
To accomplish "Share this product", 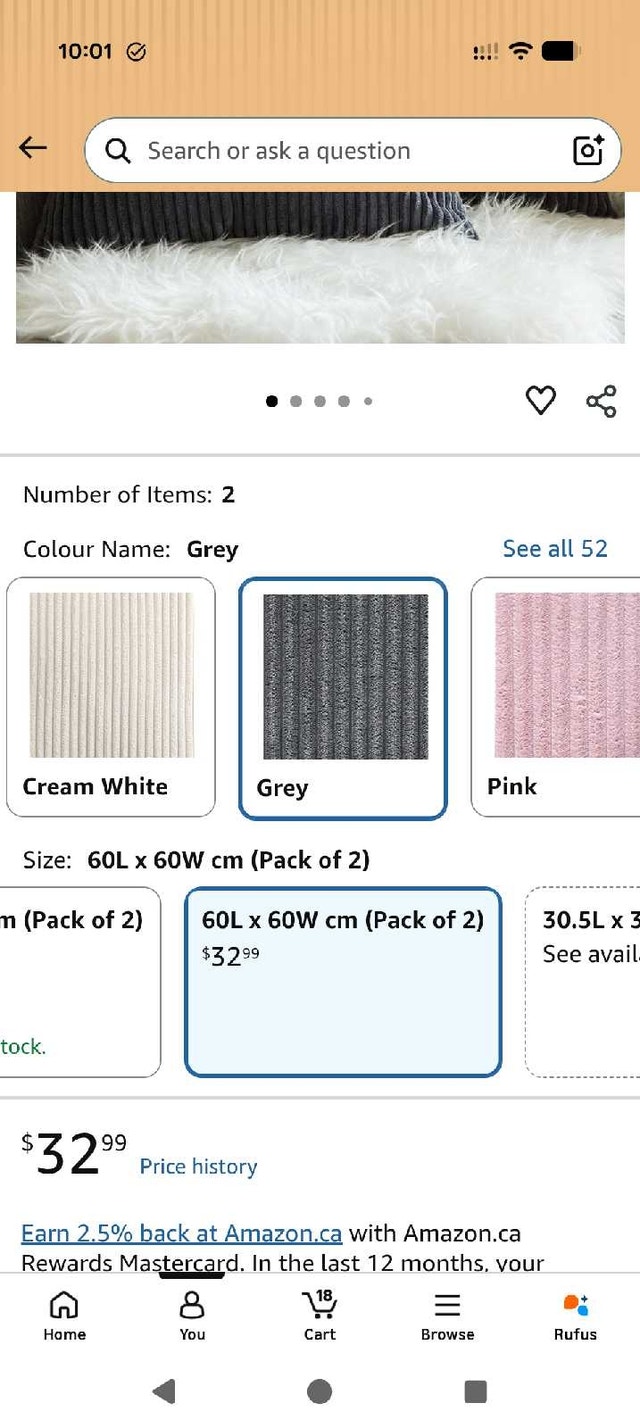I will tap(601, 401).
